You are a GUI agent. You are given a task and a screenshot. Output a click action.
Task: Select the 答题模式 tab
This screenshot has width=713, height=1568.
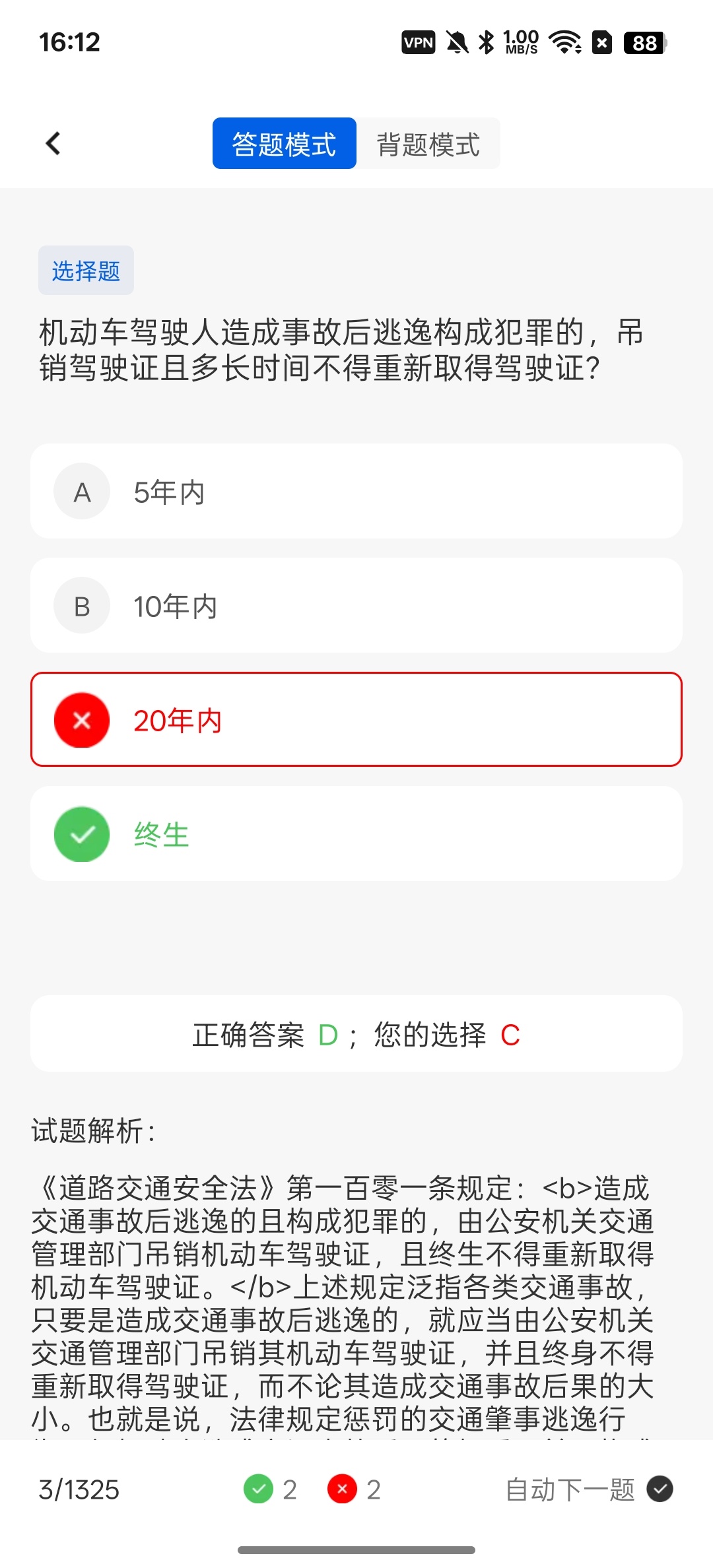point(285,144)
